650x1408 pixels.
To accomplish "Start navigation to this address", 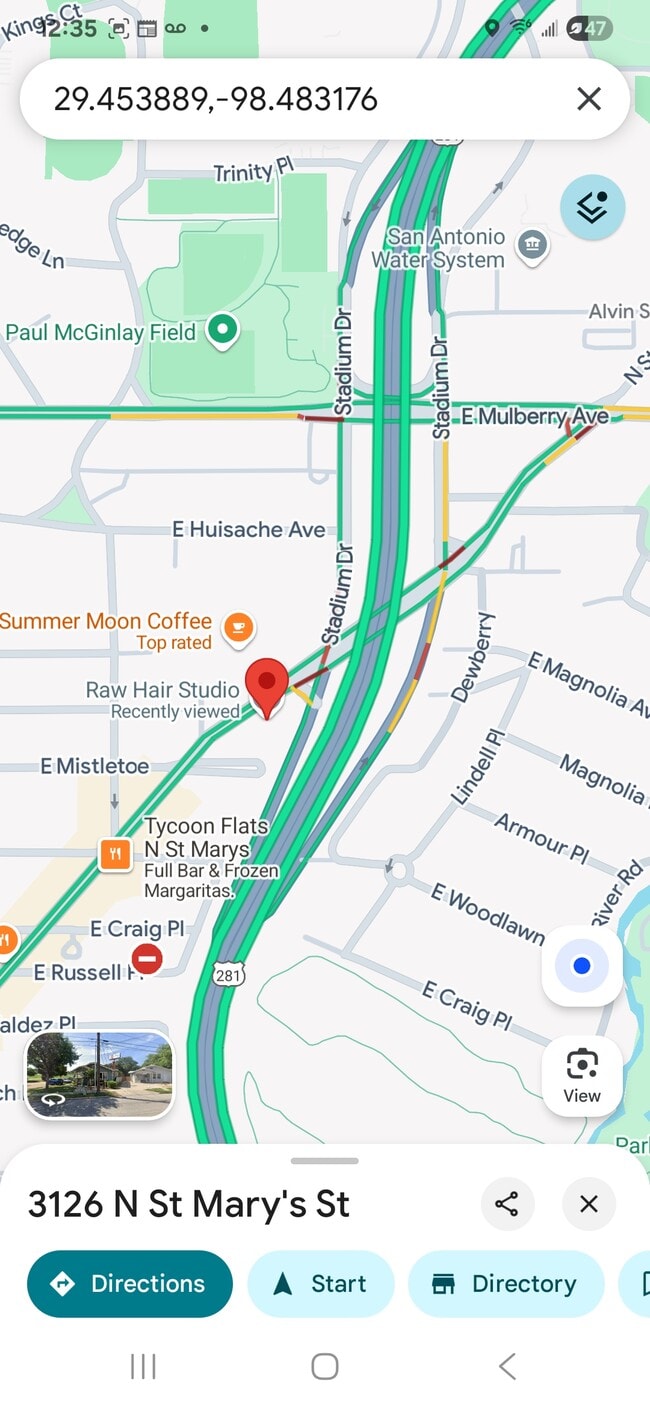I will [321, 1284].
